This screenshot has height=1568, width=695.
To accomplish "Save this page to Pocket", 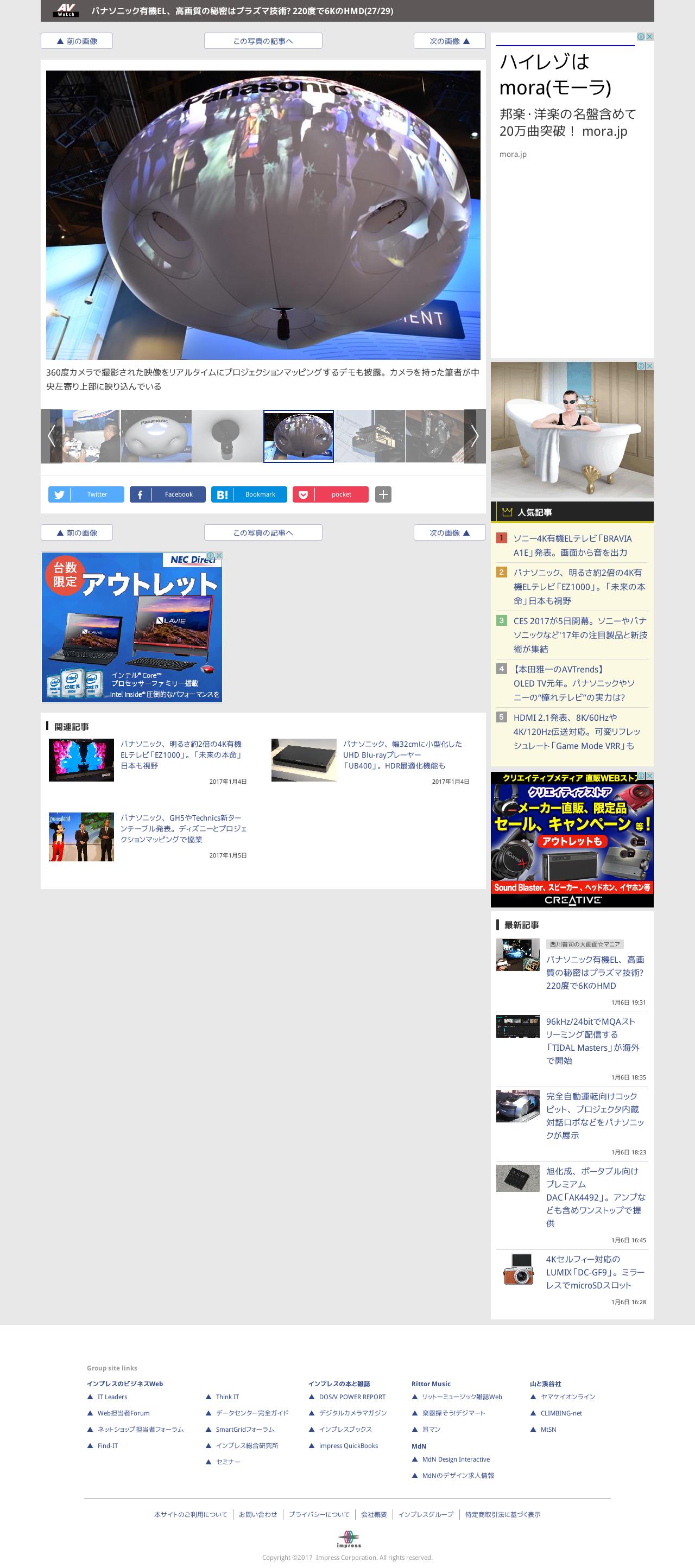I will point(330,494).
